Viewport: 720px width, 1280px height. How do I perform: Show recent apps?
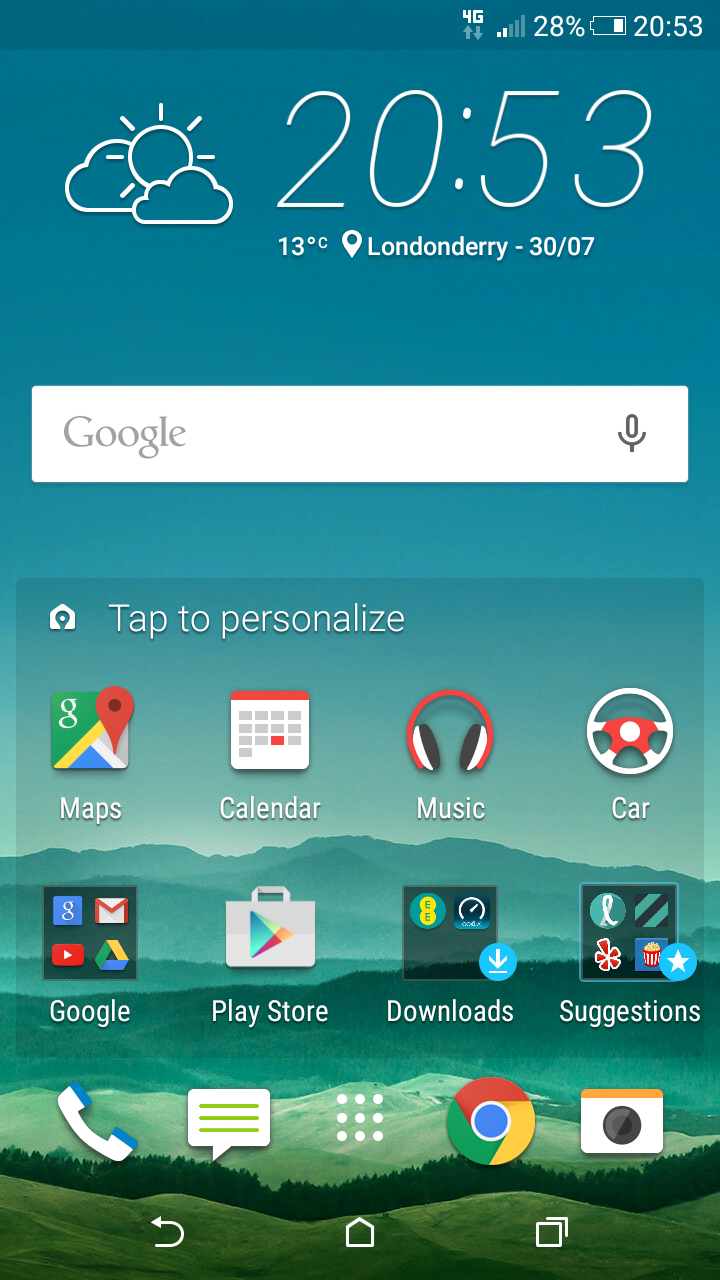click(x=552, y=1232)
